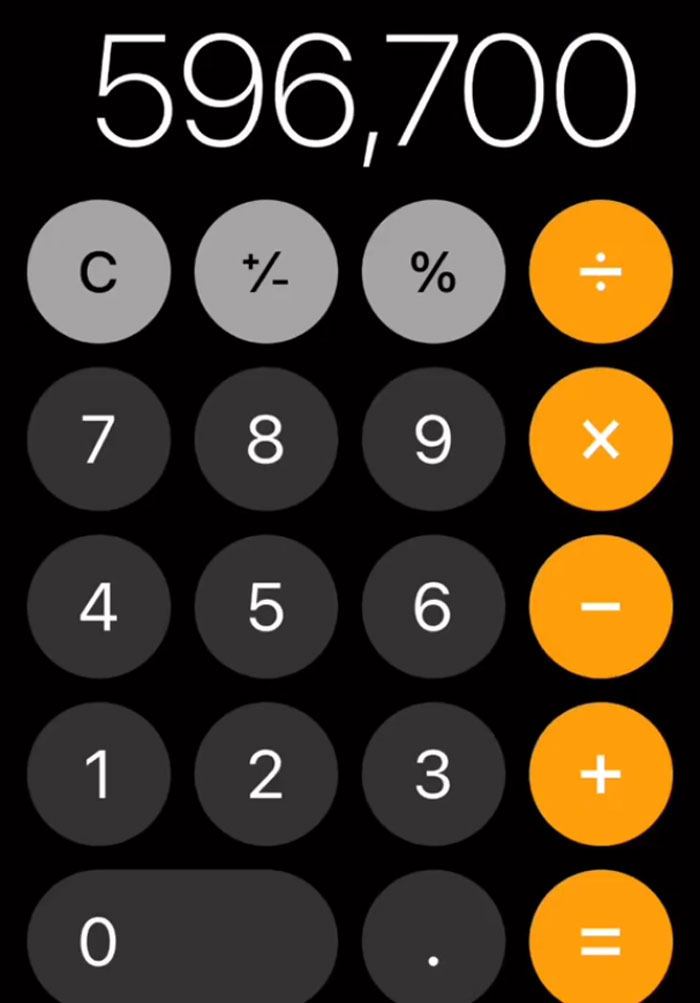Insert a decimal point
The width and height of the screenshot is (700, 1003).
click(433, 940)
